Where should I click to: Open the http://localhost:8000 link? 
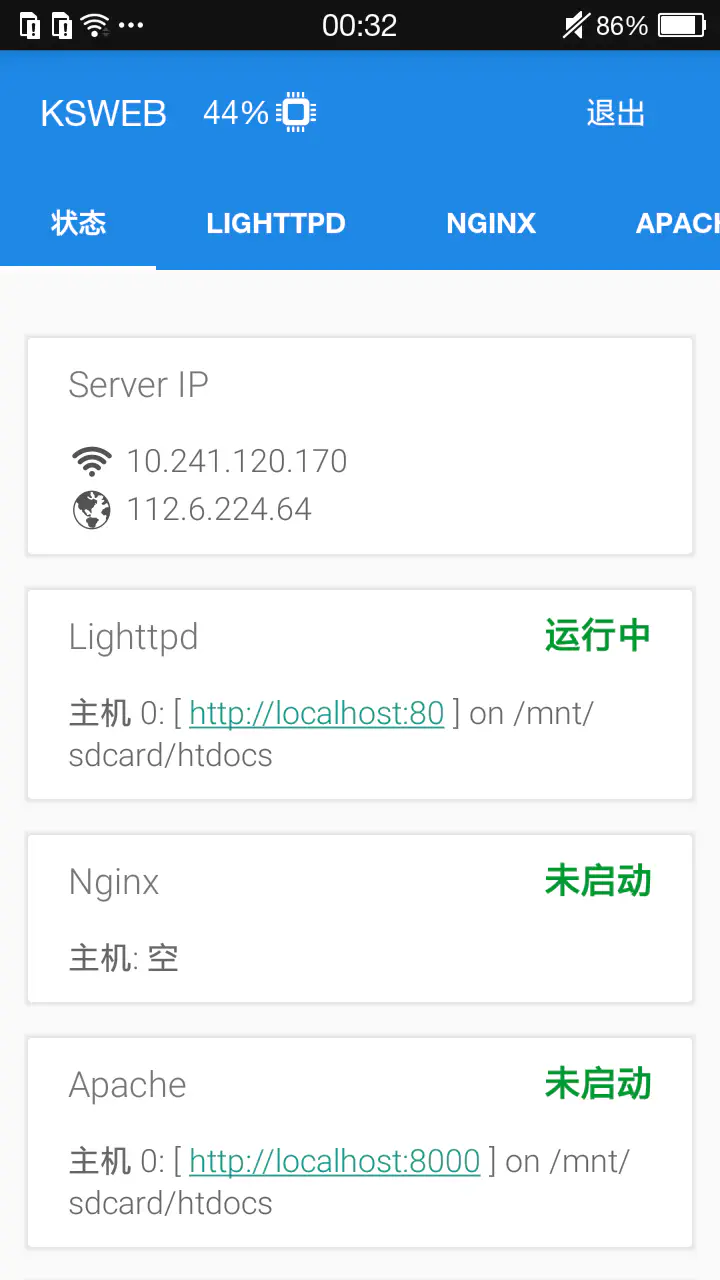[x=335, y=1161]
